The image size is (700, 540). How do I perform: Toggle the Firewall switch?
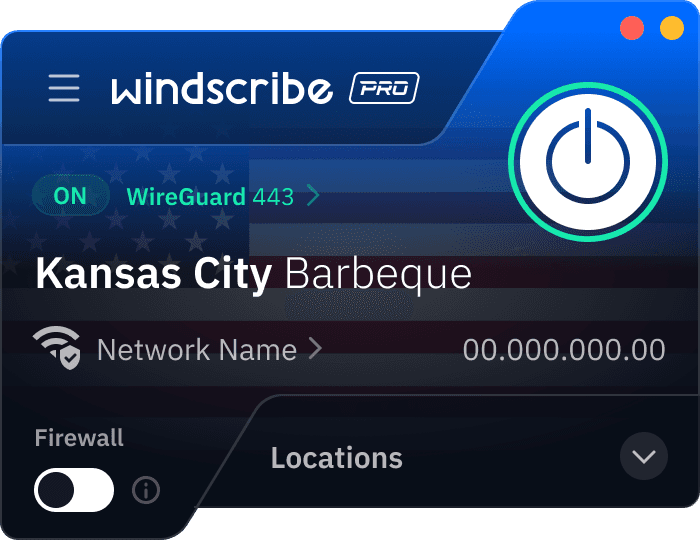[74, 490]
